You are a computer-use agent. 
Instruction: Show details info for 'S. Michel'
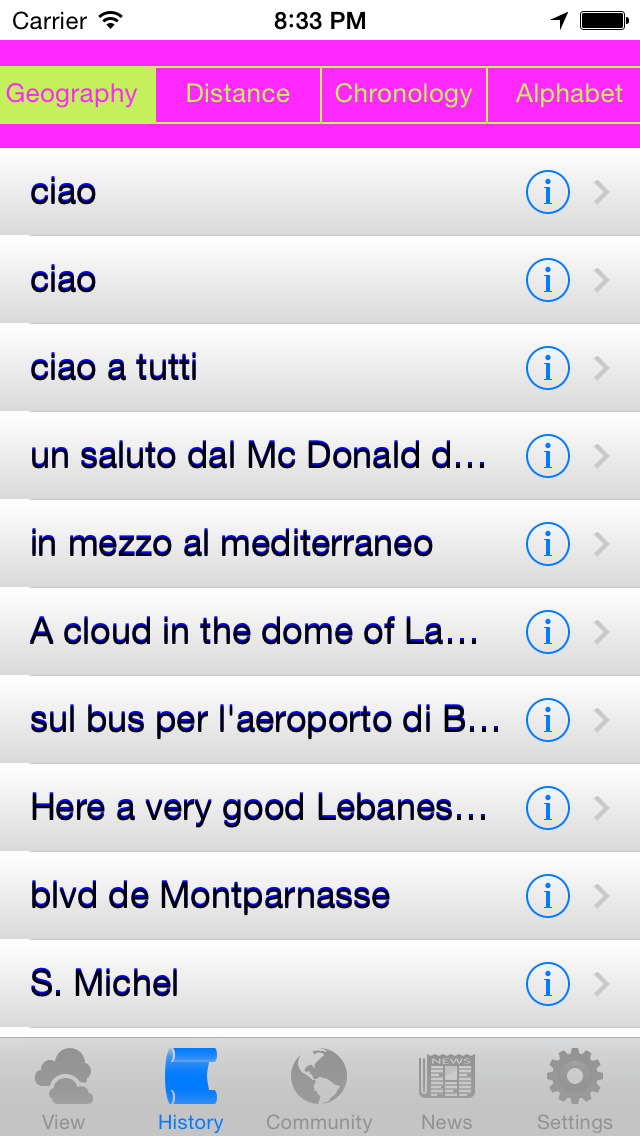[547, 984]
